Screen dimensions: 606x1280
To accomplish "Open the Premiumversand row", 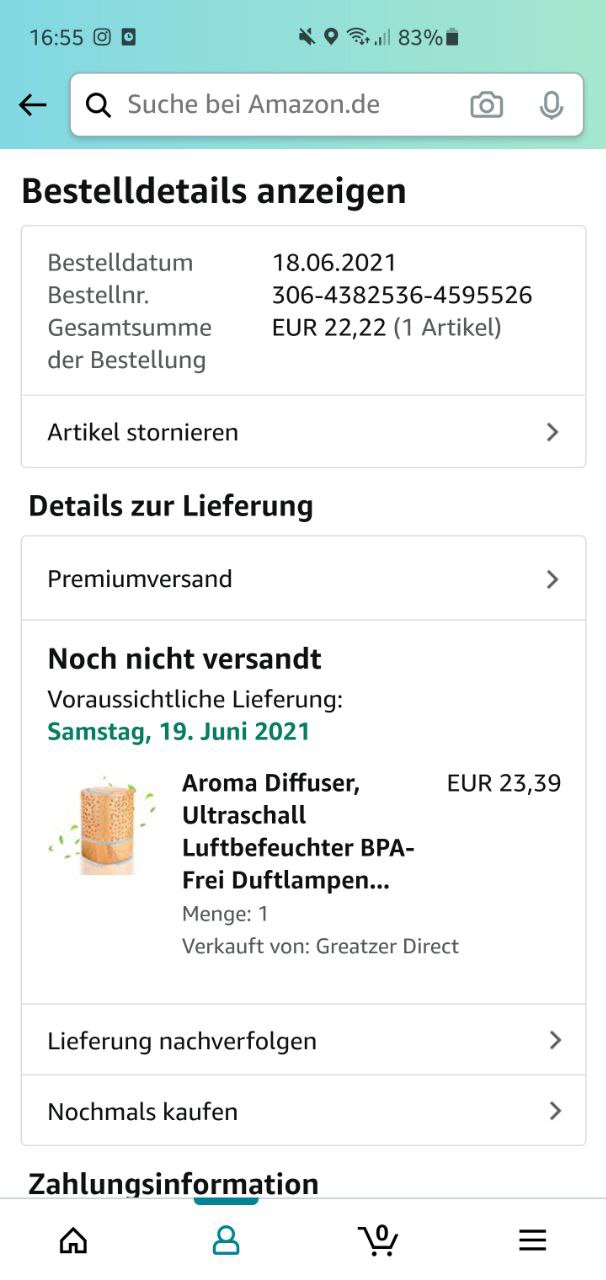I will [x=303, y=579].
